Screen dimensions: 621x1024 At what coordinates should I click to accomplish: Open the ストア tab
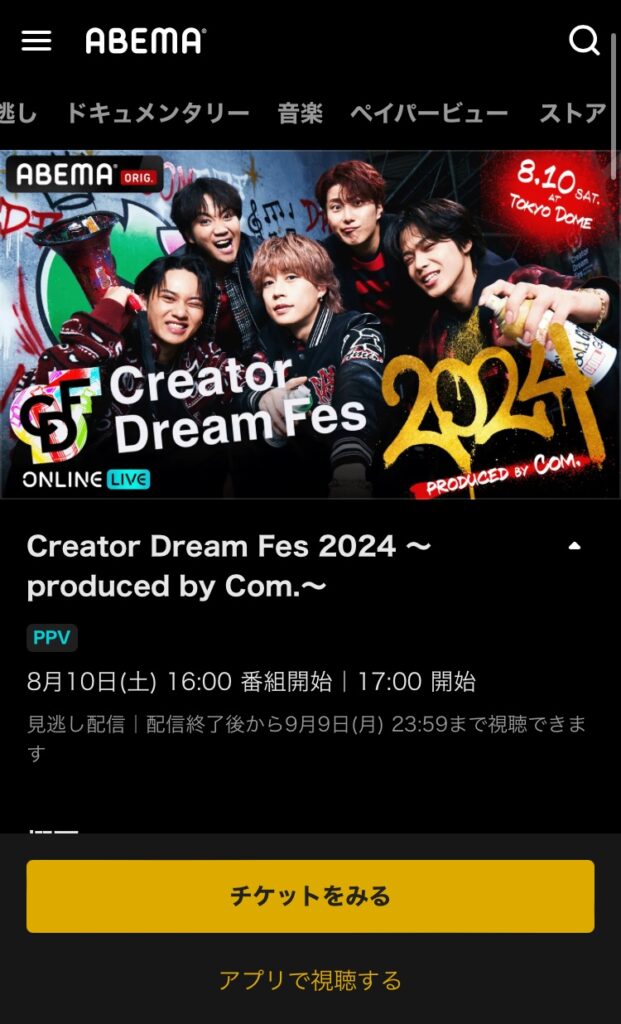[573, 113]
